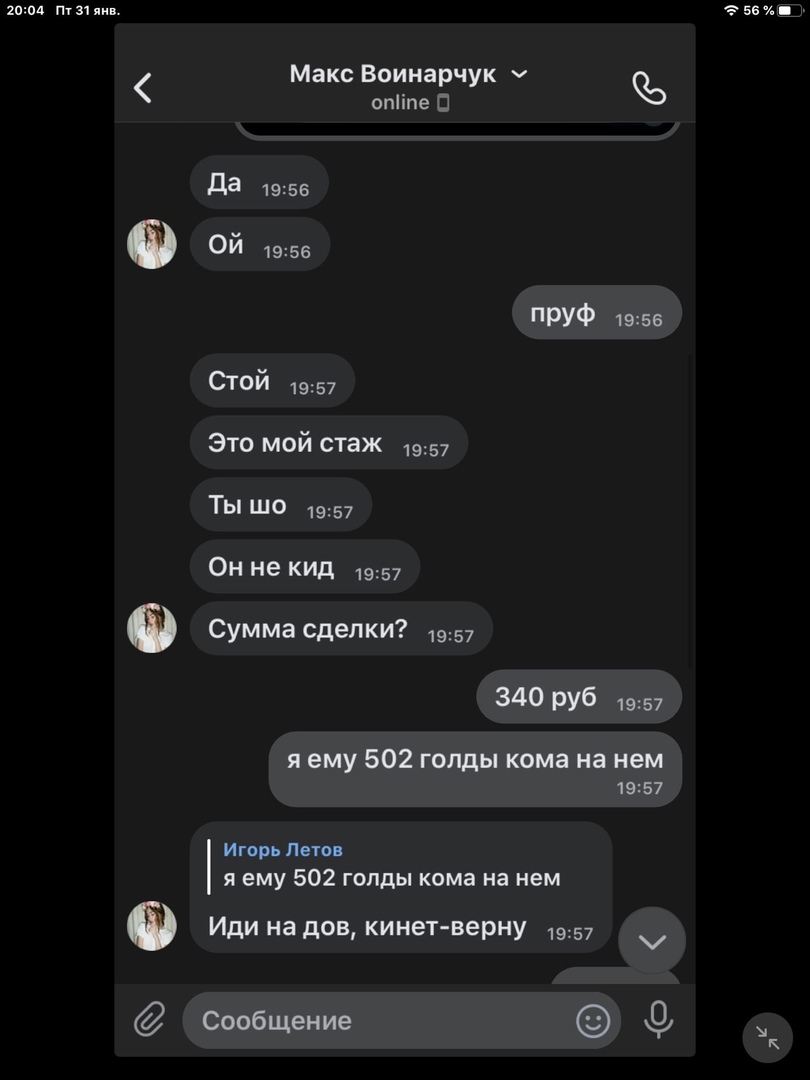Open the Макс Воинарчук chat menu
The width and height of the screenshot is (810, 1080).
[406, 74]
